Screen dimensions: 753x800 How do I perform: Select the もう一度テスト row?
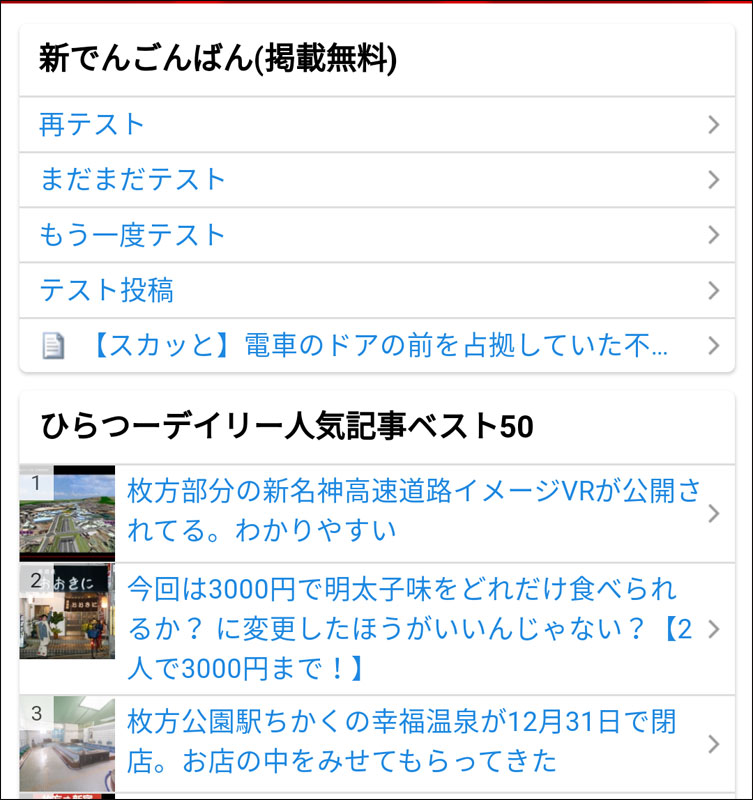pyautogui.click(x=133, y=235)
